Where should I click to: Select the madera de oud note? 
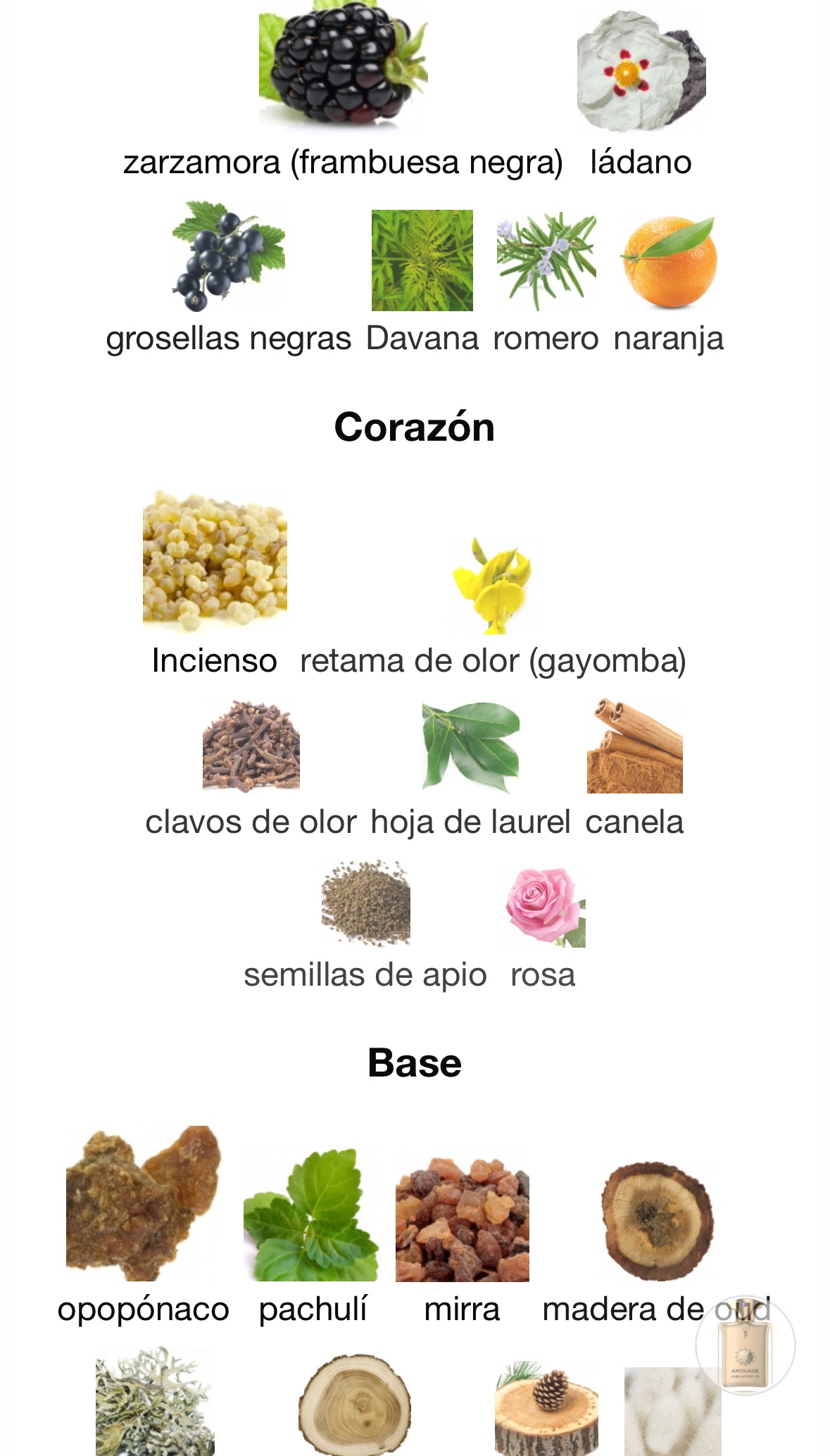click(656, 1219)
